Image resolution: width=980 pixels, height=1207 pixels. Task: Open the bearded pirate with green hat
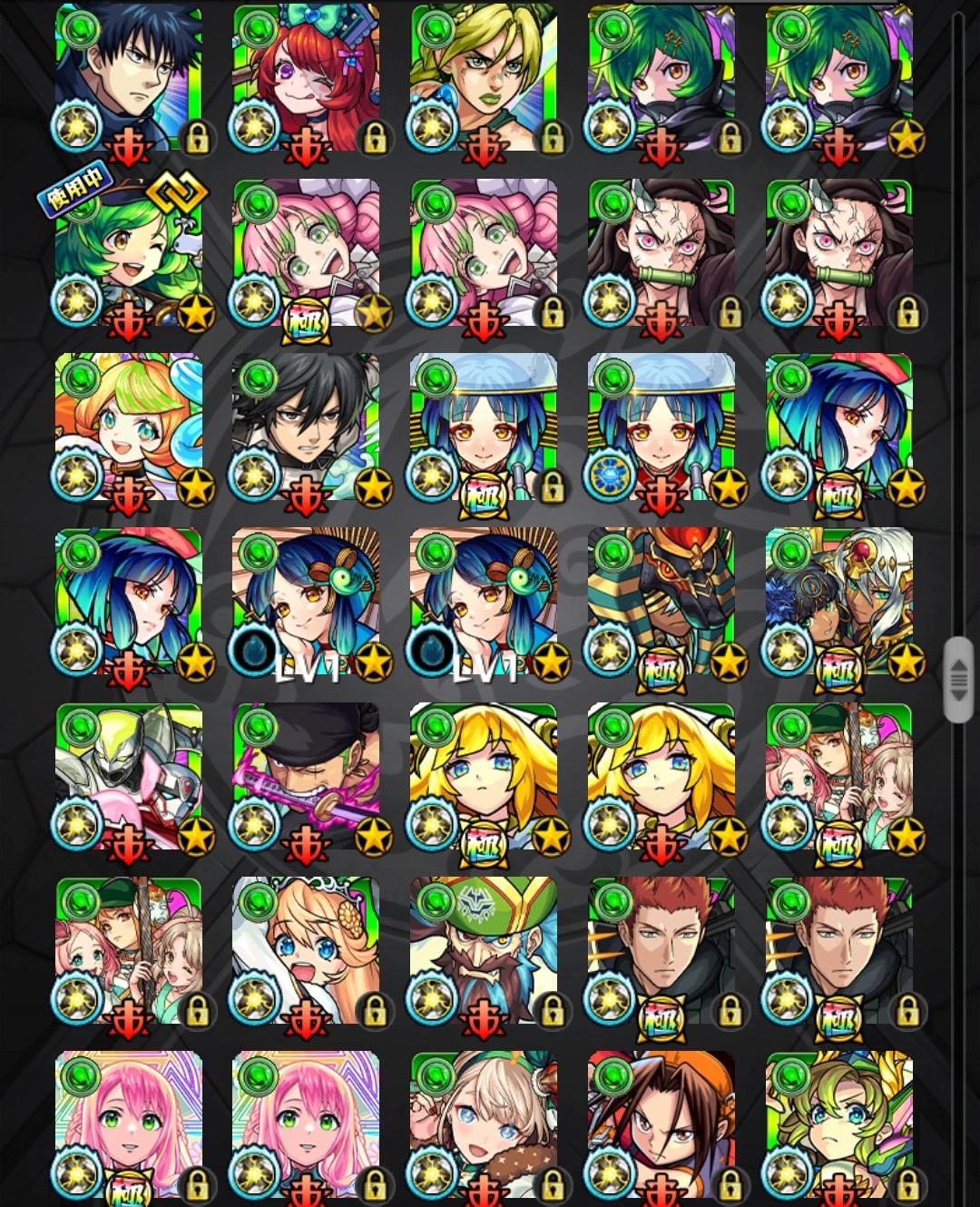[484, 951]
